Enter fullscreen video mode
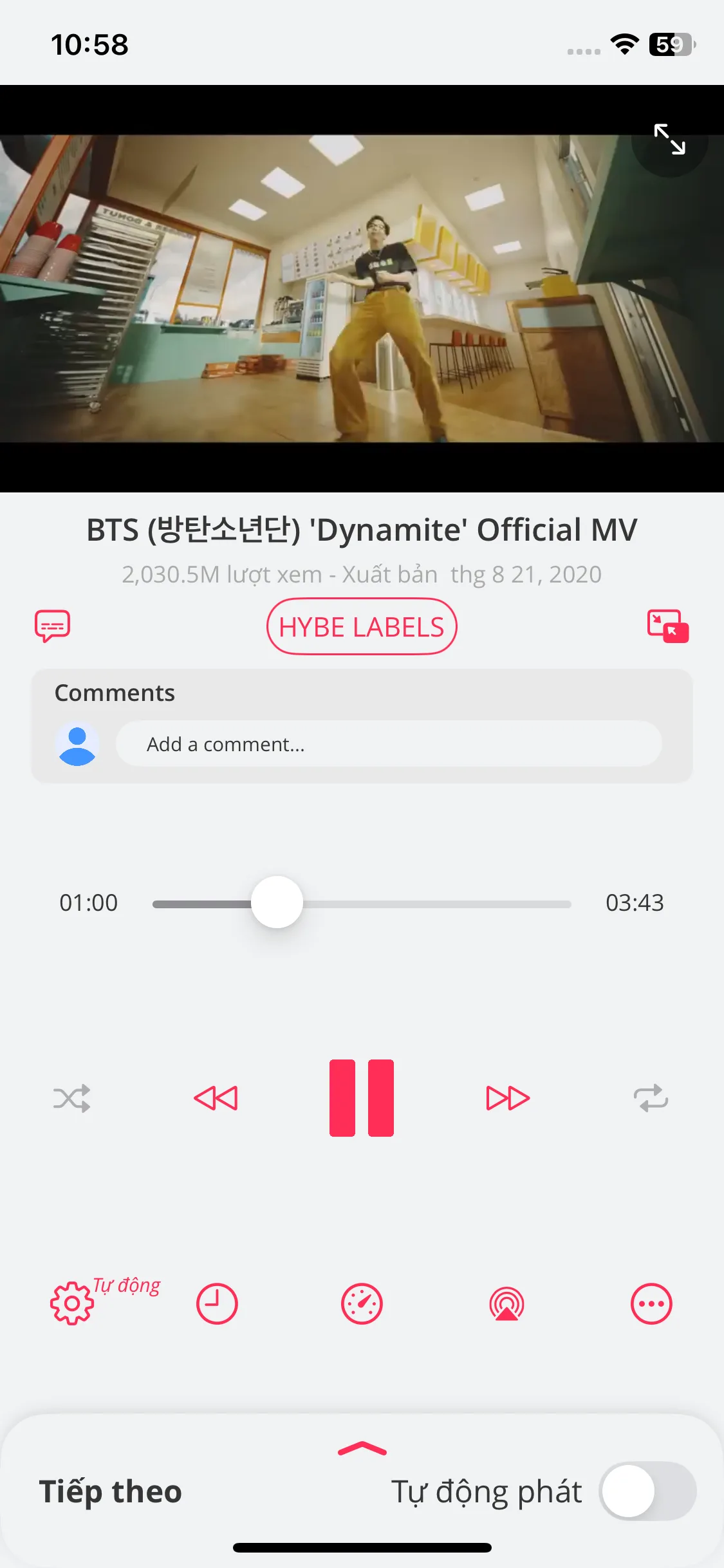This screenshot has height=1568, width=724. 669,139
